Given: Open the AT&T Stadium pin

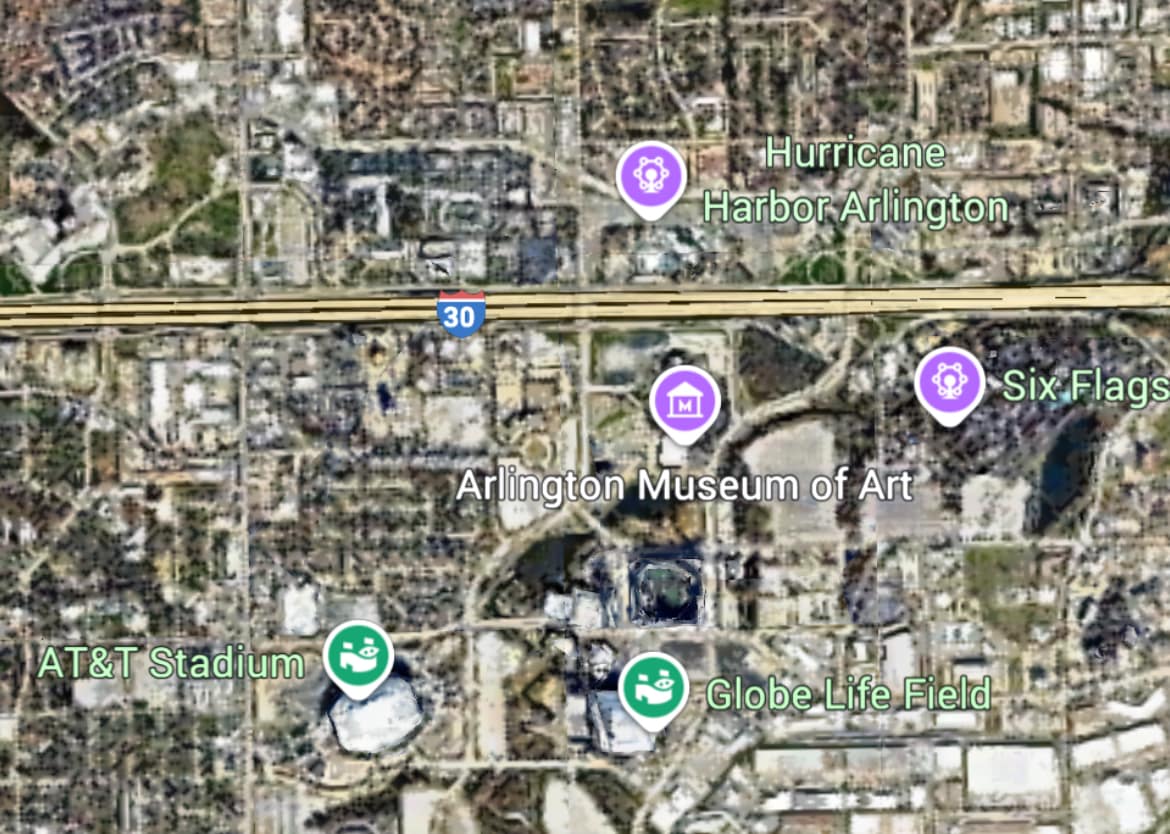Looking at the screenshot, I should point(359,655).
